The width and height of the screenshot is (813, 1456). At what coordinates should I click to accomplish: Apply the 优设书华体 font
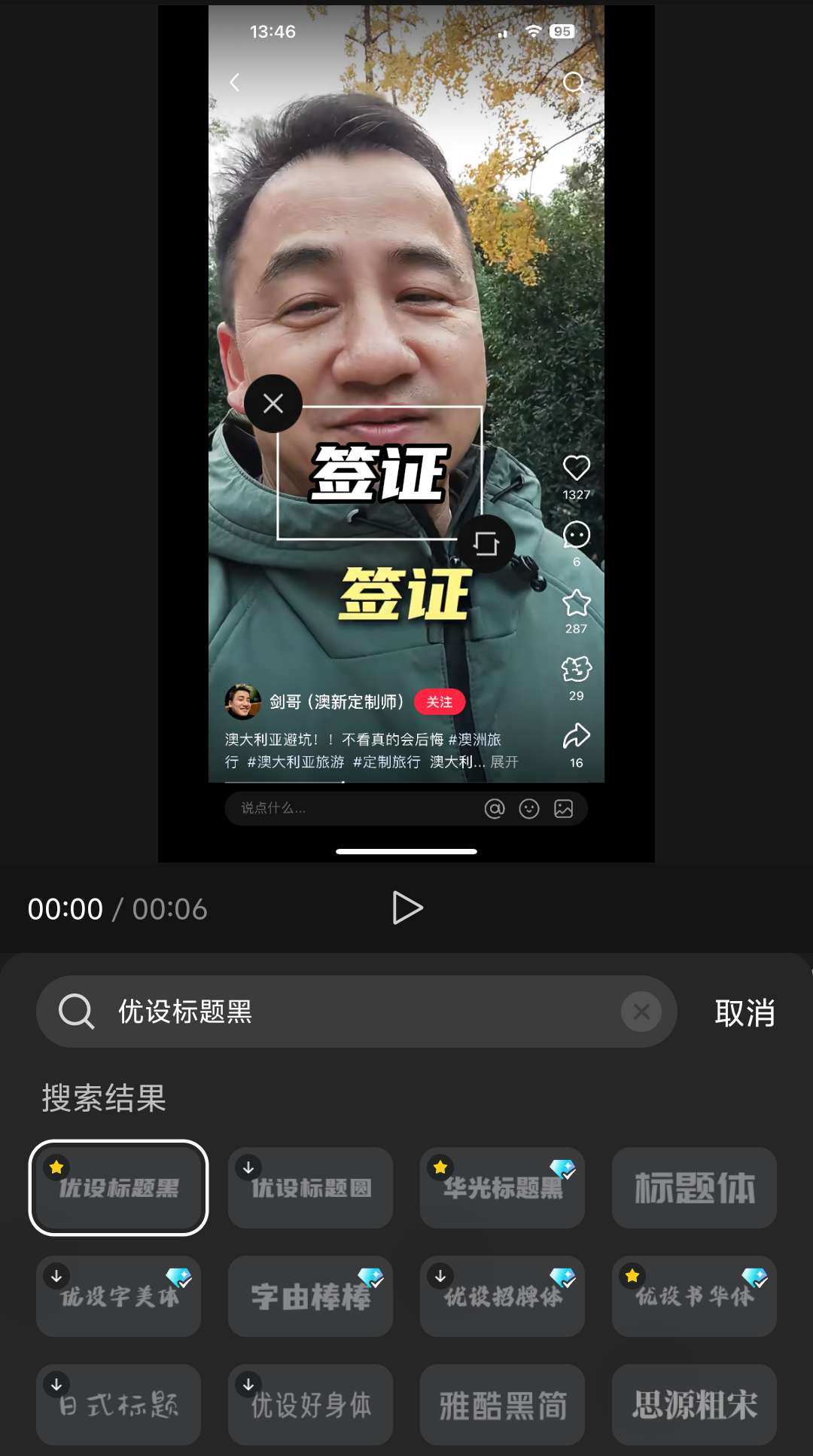point(694,1296)
